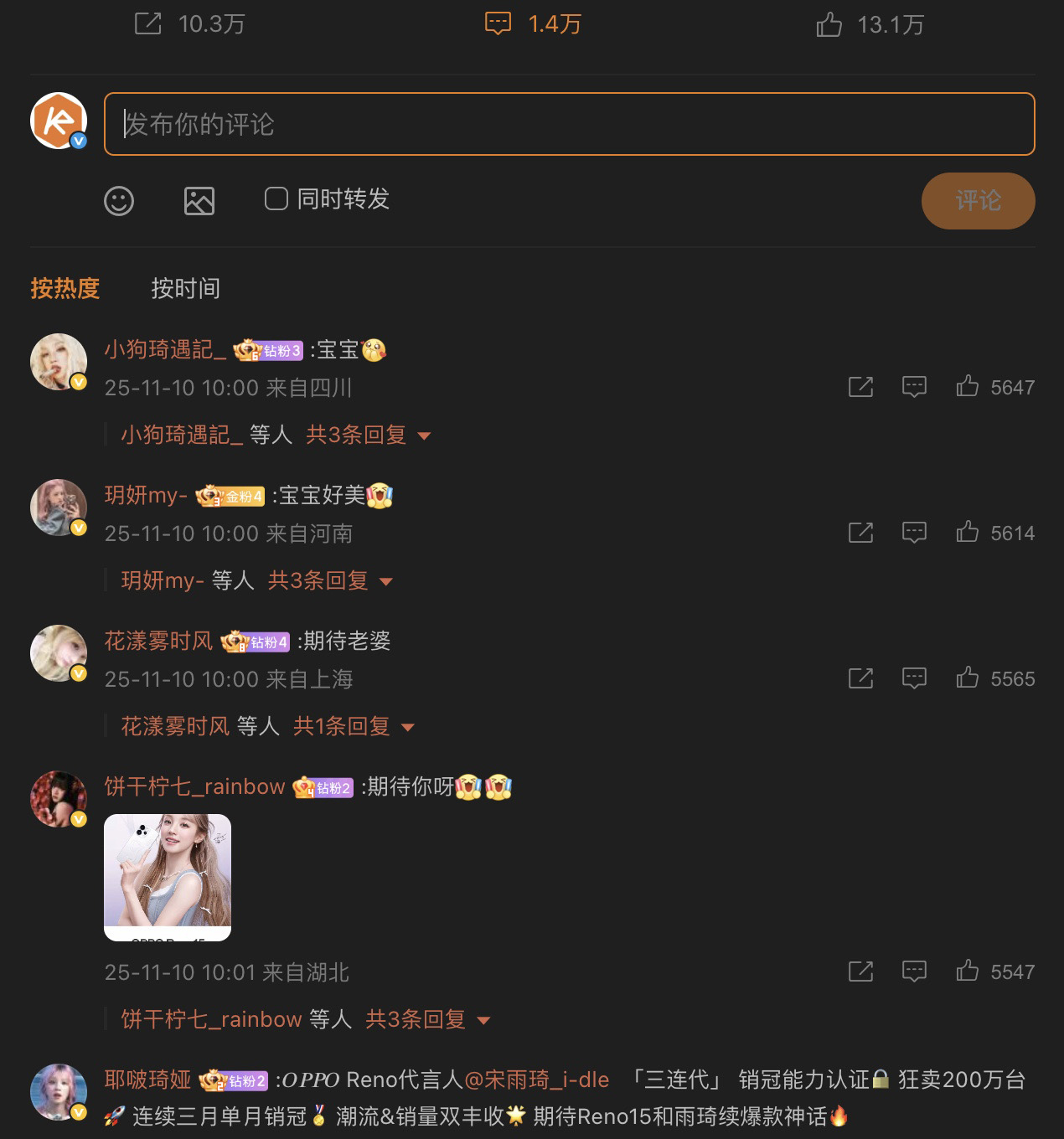The image size is (1064, 1139).
Task: Like the post using the 13.1万 thumbs-up icon
Action: click(829, 24)
